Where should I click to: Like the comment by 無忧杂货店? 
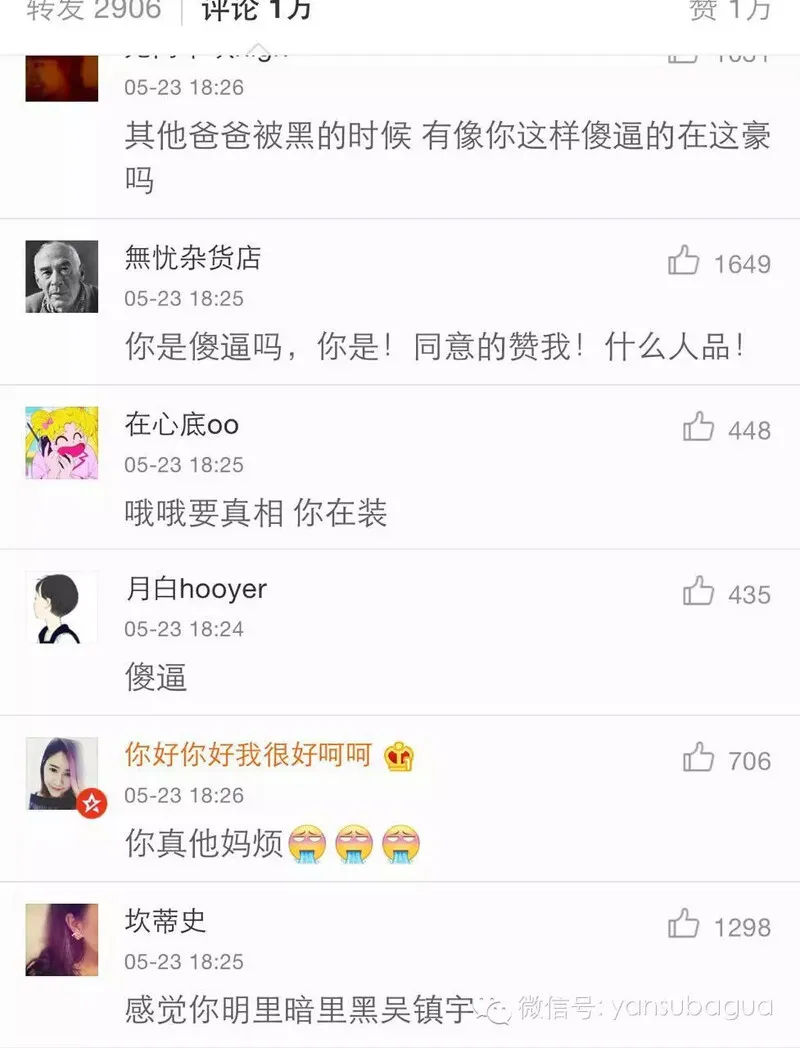[x=684, y=262]
